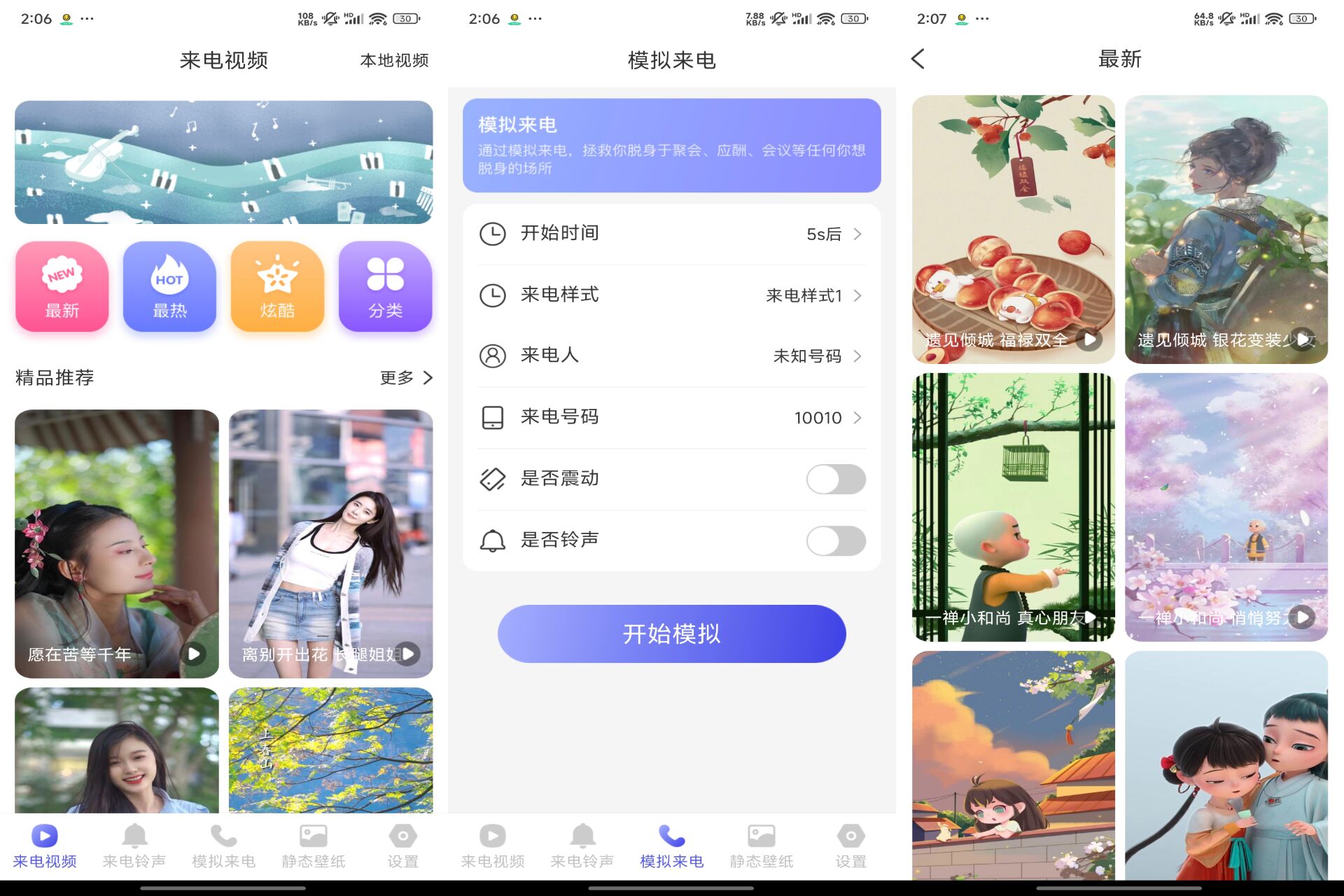Open the music wave banner
This screenshot has height=896, width=1344.
(x=223, y=162)
